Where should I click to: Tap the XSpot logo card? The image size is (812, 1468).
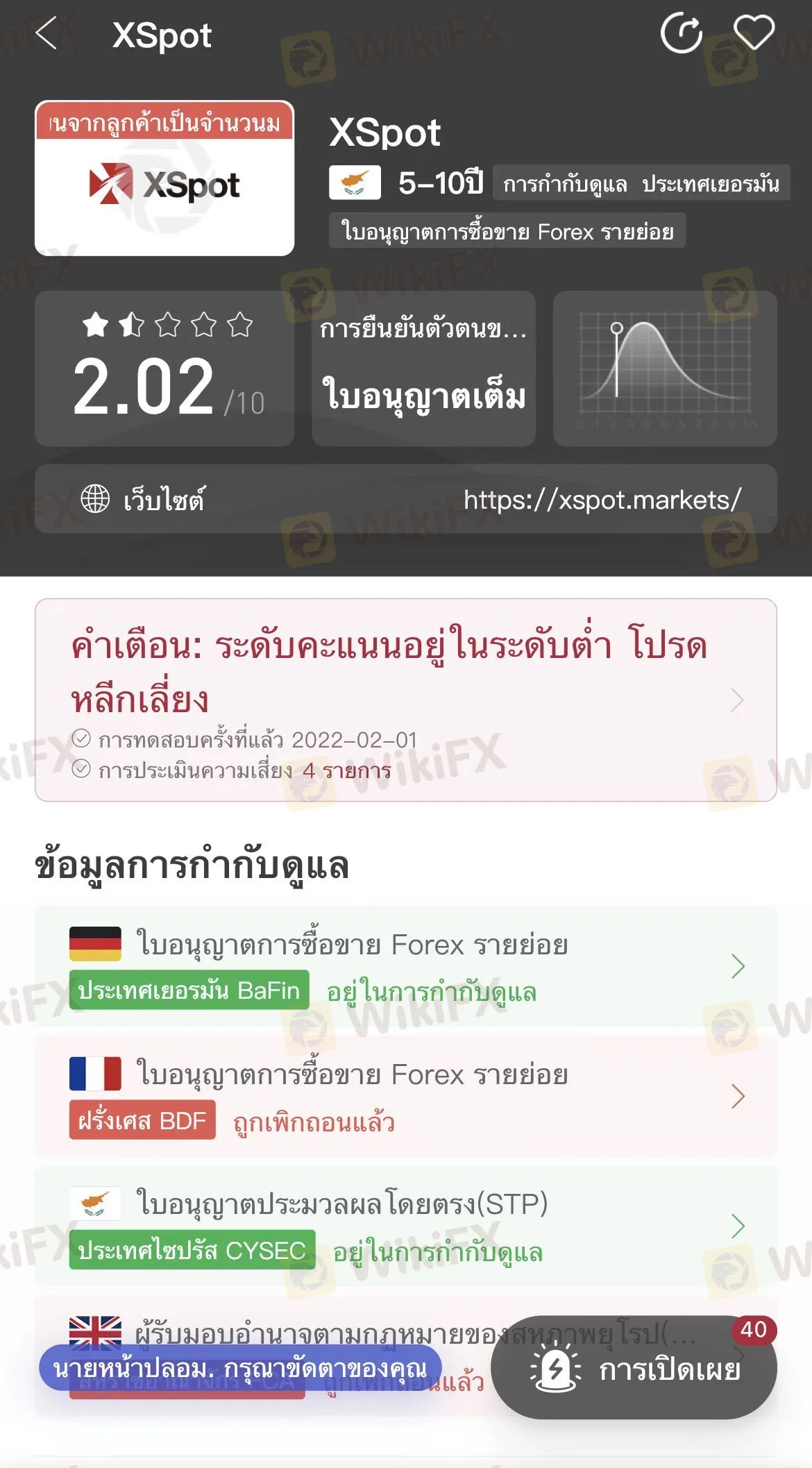[x=164, y=179]
